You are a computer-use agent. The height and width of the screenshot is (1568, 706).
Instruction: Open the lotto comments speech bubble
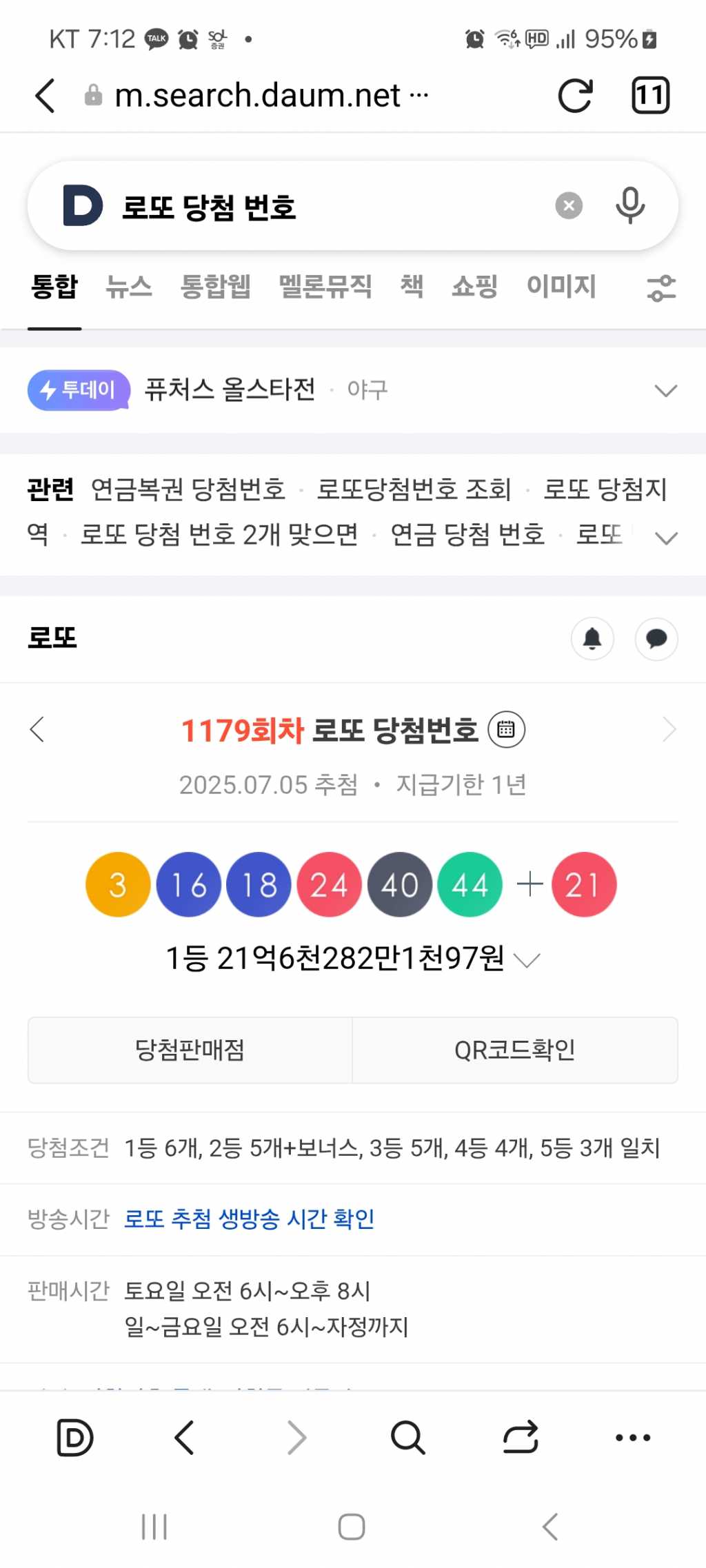[x=656, y=639]
